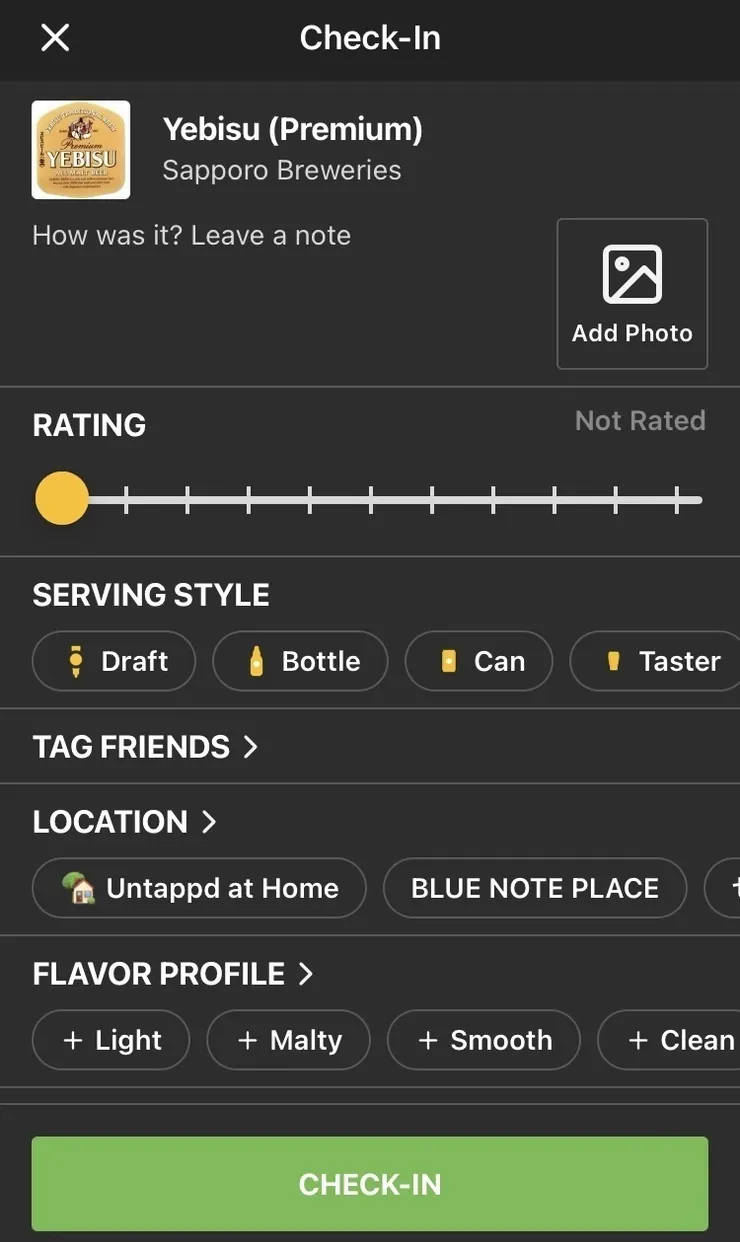Open Tag Friends
The width and height of the screenshot is (740, 1242).
[x=145, y=747]
